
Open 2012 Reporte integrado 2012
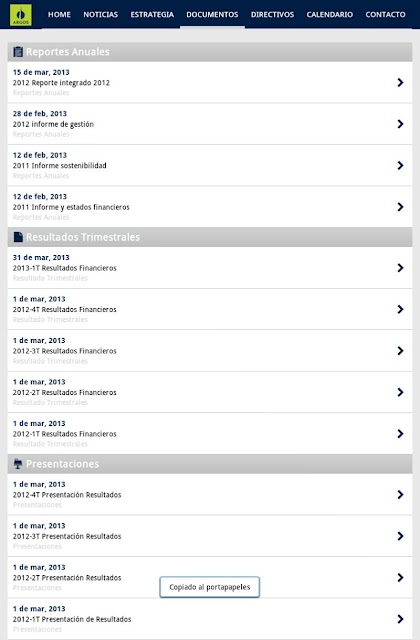[x=210, y=82]
